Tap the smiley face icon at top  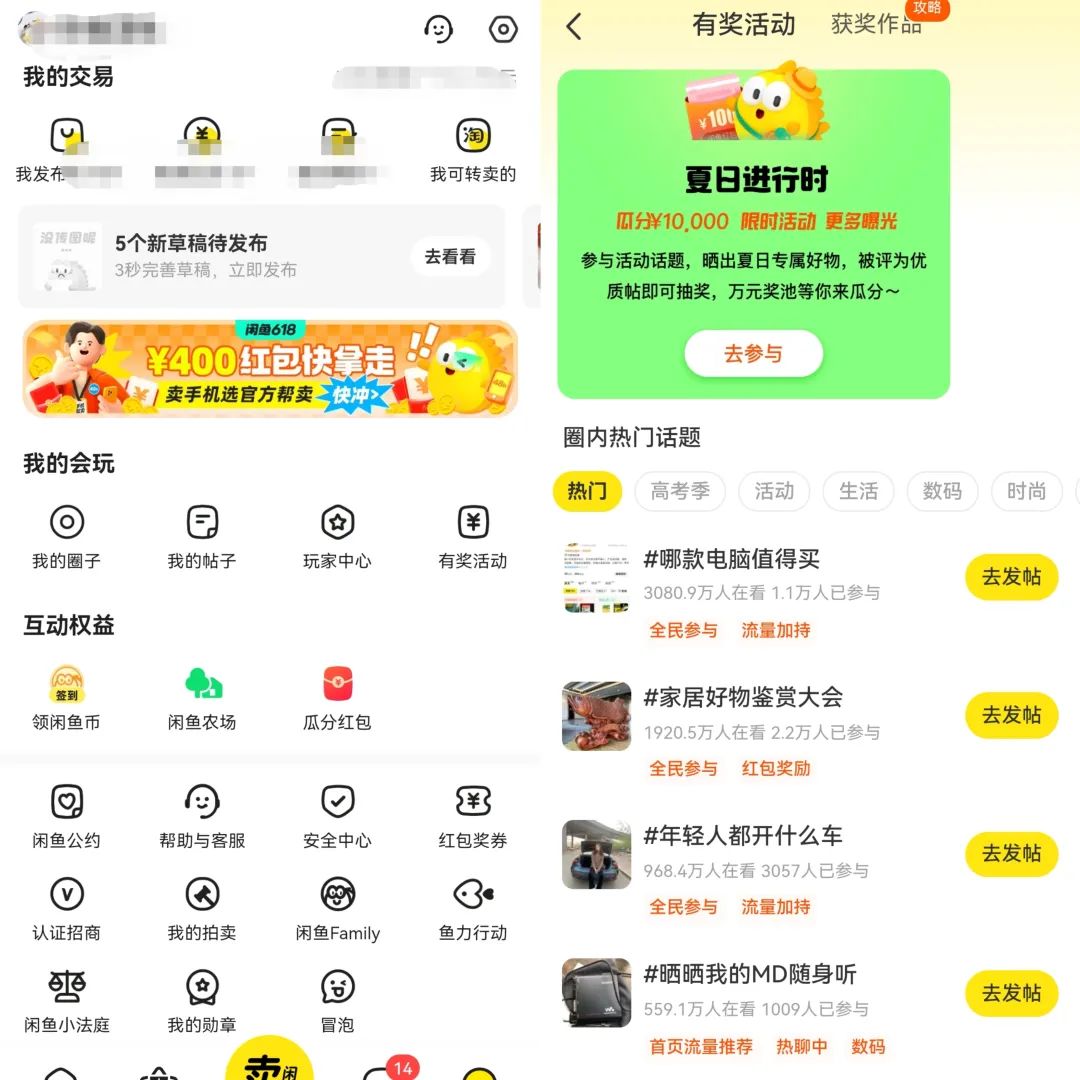(438, 29)
